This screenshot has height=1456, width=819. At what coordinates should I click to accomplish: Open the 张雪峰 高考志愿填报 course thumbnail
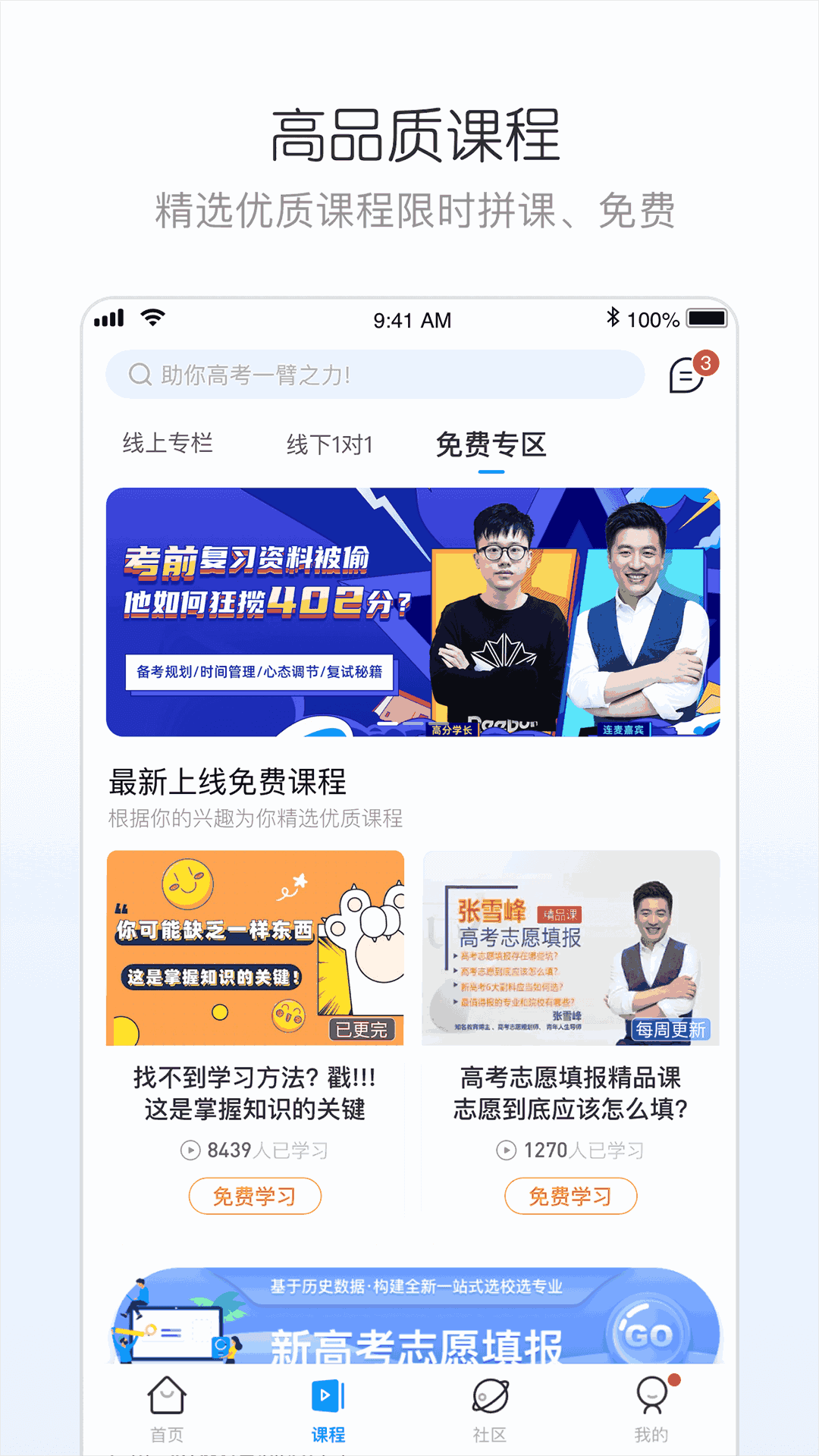[571, 946]
